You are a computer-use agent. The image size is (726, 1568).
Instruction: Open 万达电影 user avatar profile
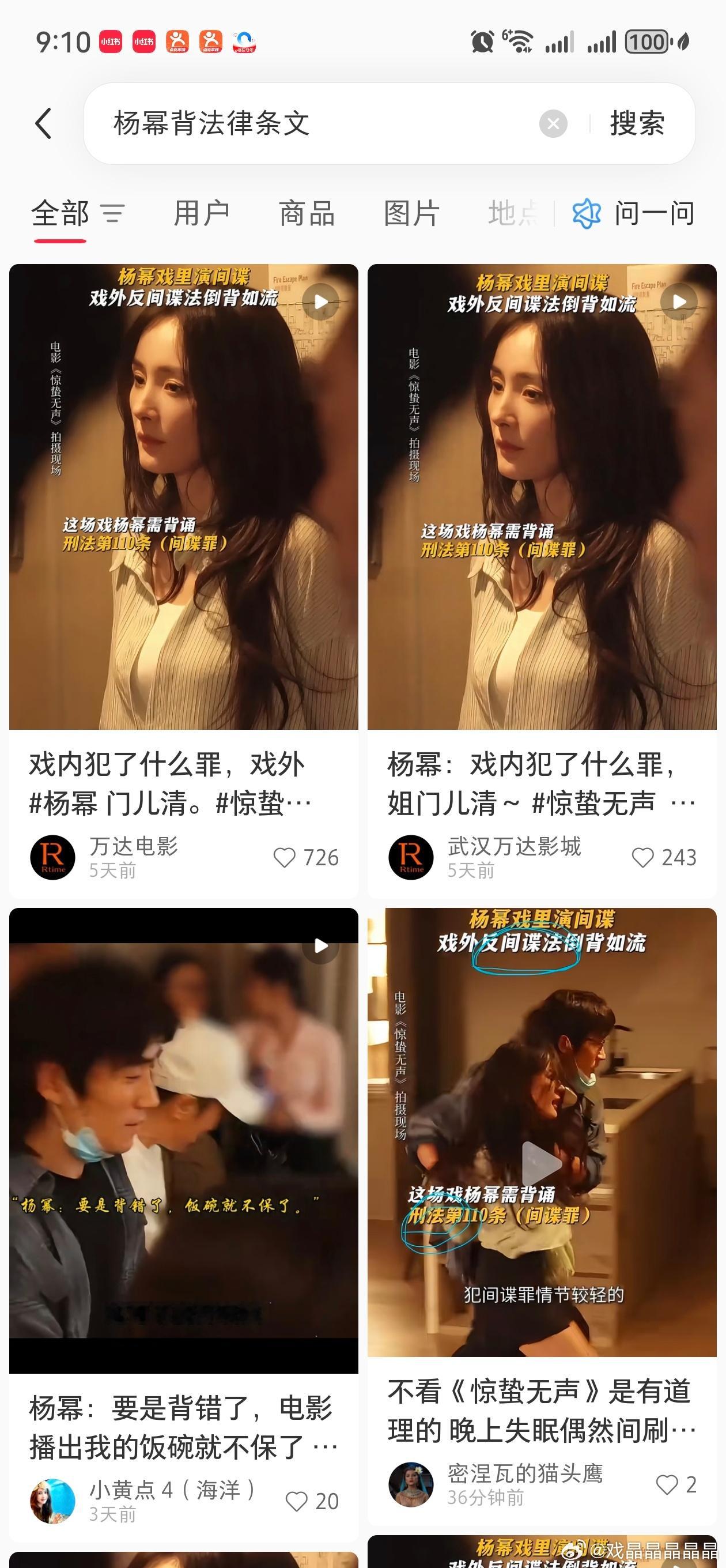click(x=52, y=857)
